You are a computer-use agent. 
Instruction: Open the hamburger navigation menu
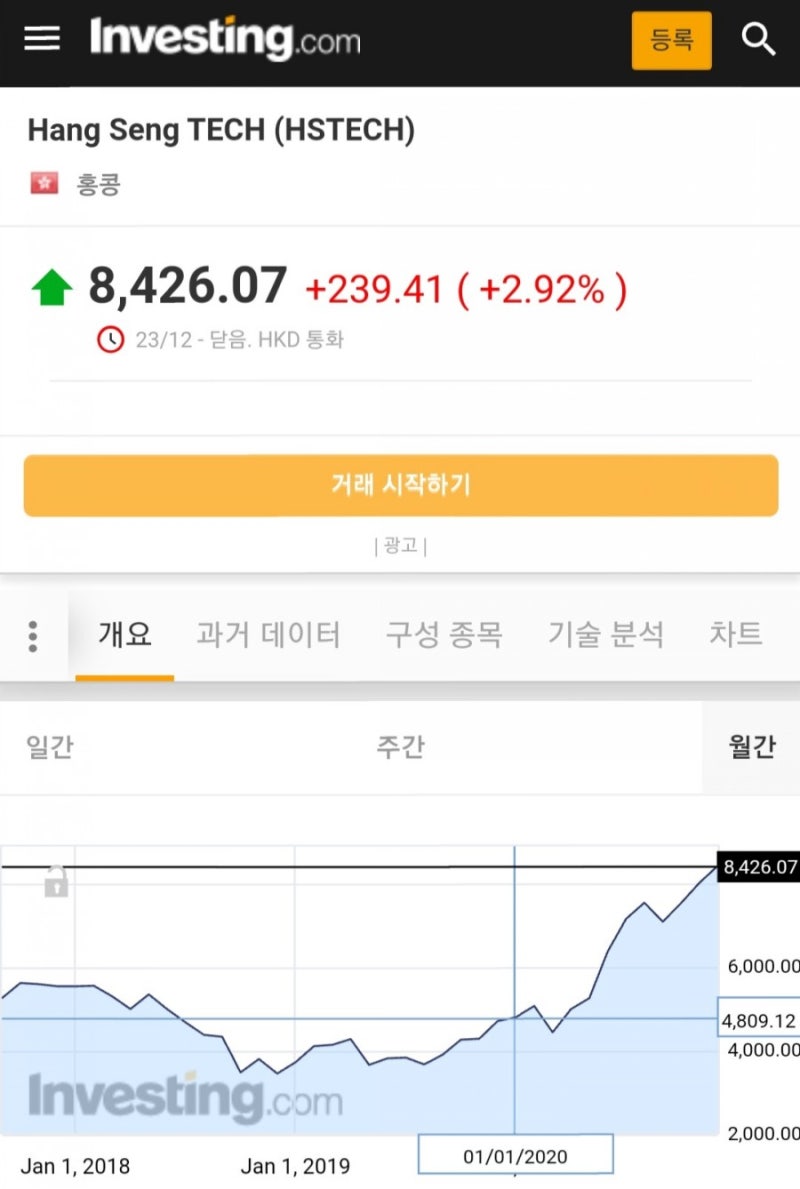pos(42,40)
